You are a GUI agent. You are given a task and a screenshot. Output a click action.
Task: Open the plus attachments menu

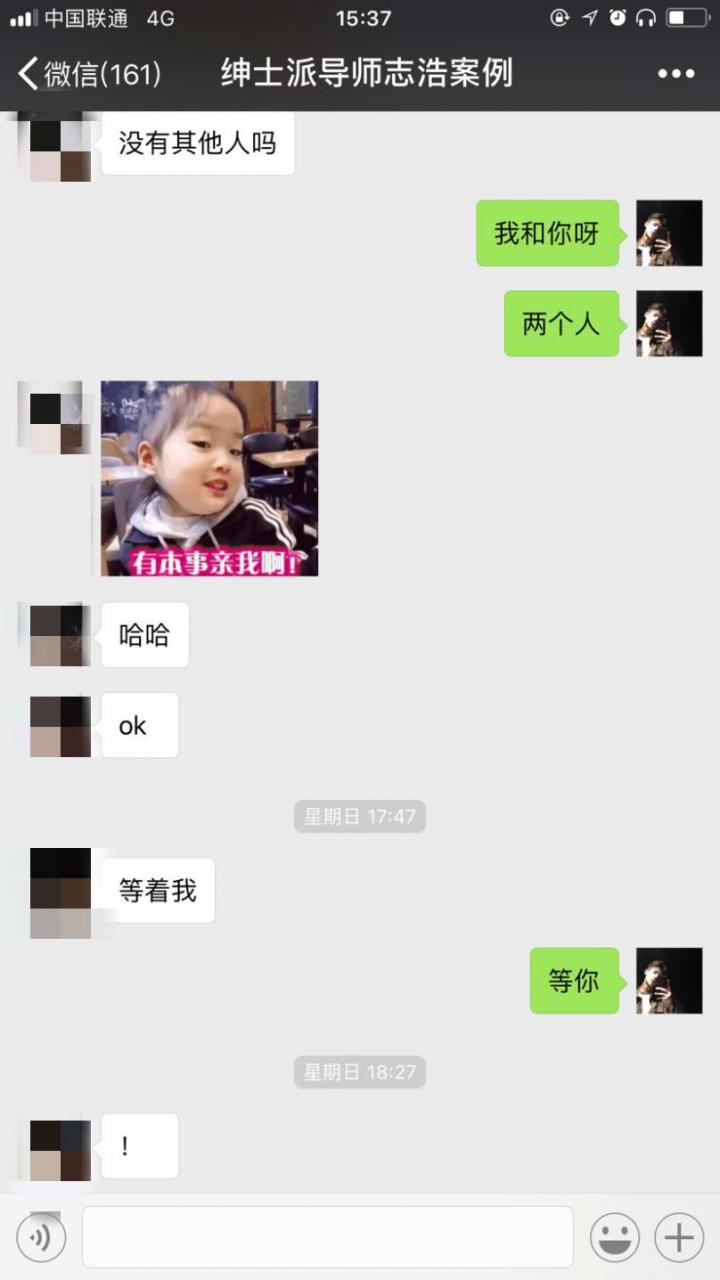coord(679,1238)
